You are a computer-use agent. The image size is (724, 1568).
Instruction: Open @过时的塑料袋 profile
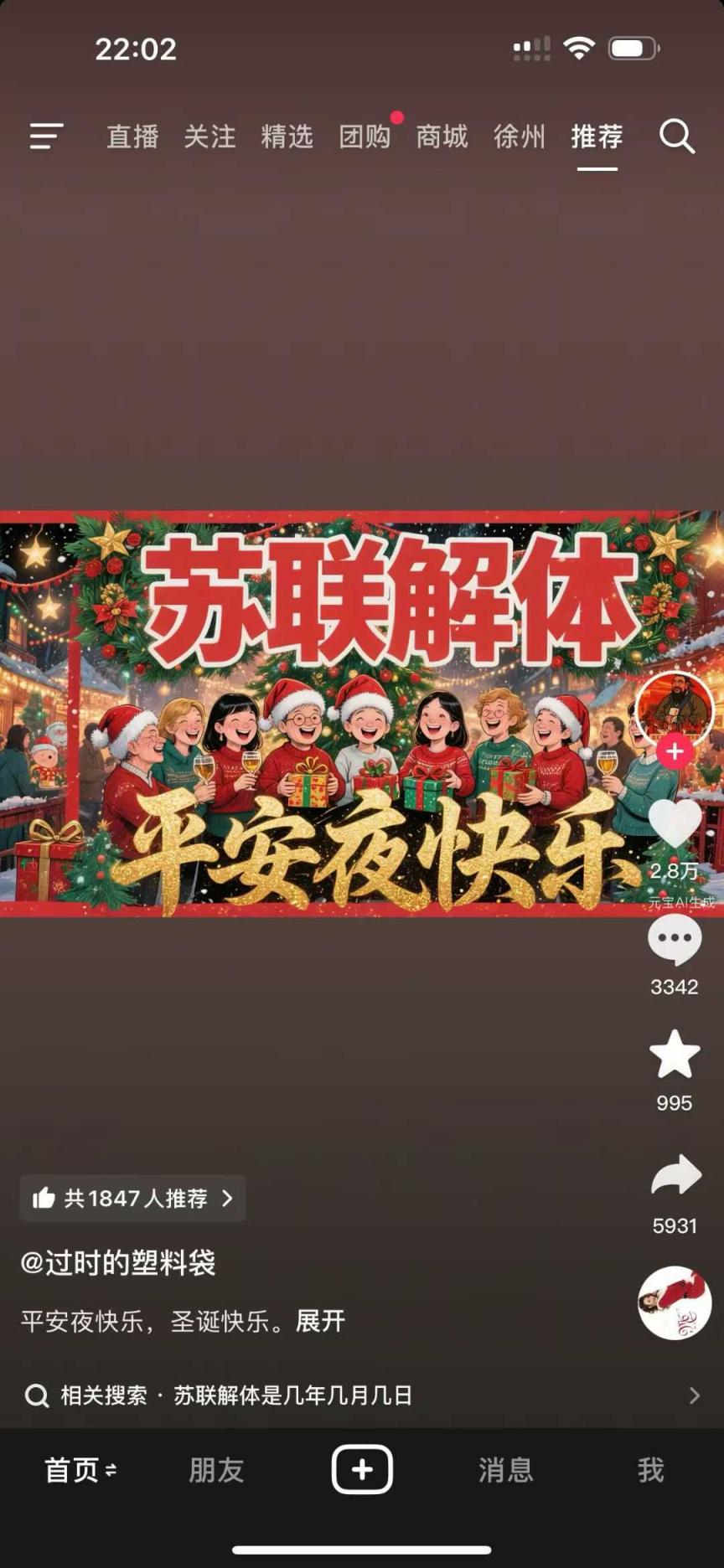click(118, 1262)
